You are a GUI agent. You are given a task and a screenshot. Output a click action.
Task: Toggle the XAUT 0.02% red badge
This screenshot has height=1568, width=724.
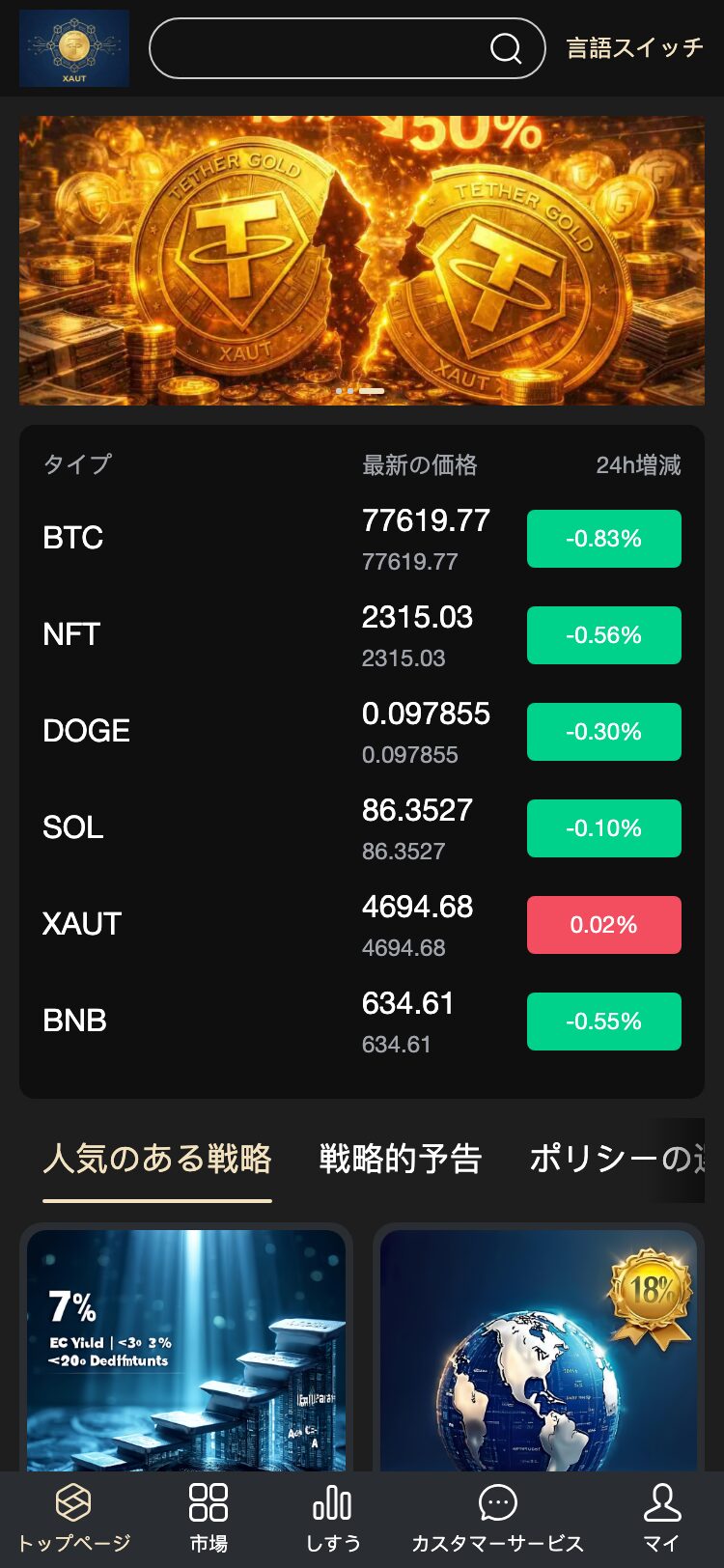(x=603, y=924)
